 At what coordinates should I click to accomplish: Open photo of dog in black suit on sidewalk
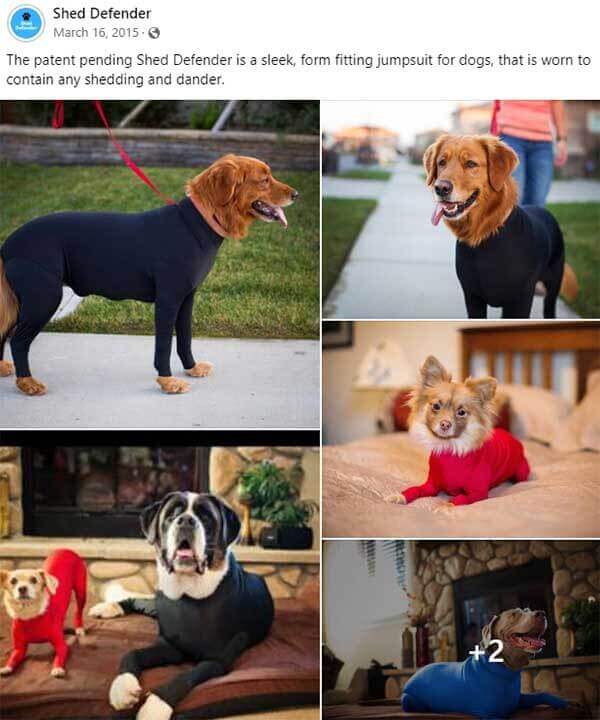(461, 209)
